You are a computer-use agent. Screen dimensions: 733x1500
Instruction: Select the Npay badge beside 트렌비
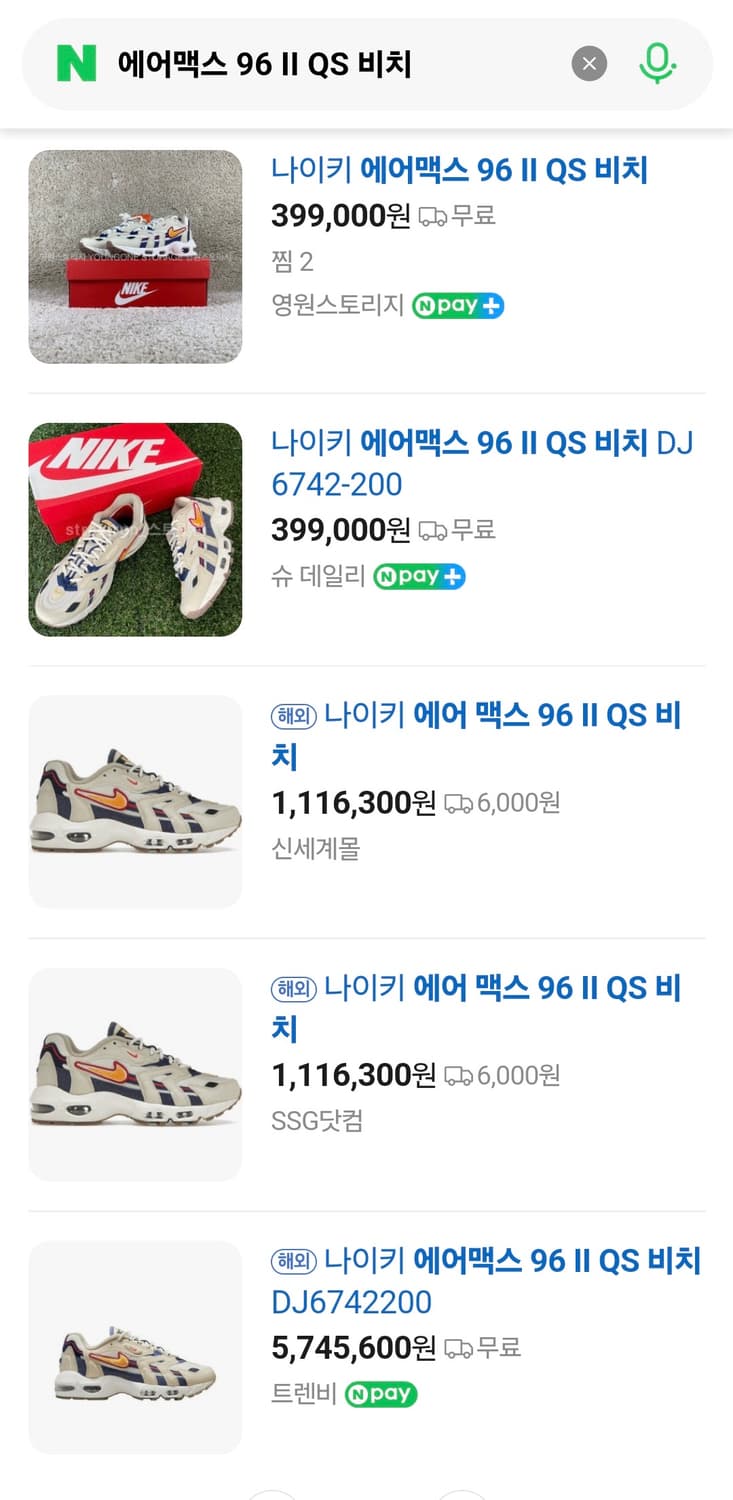380,1393
